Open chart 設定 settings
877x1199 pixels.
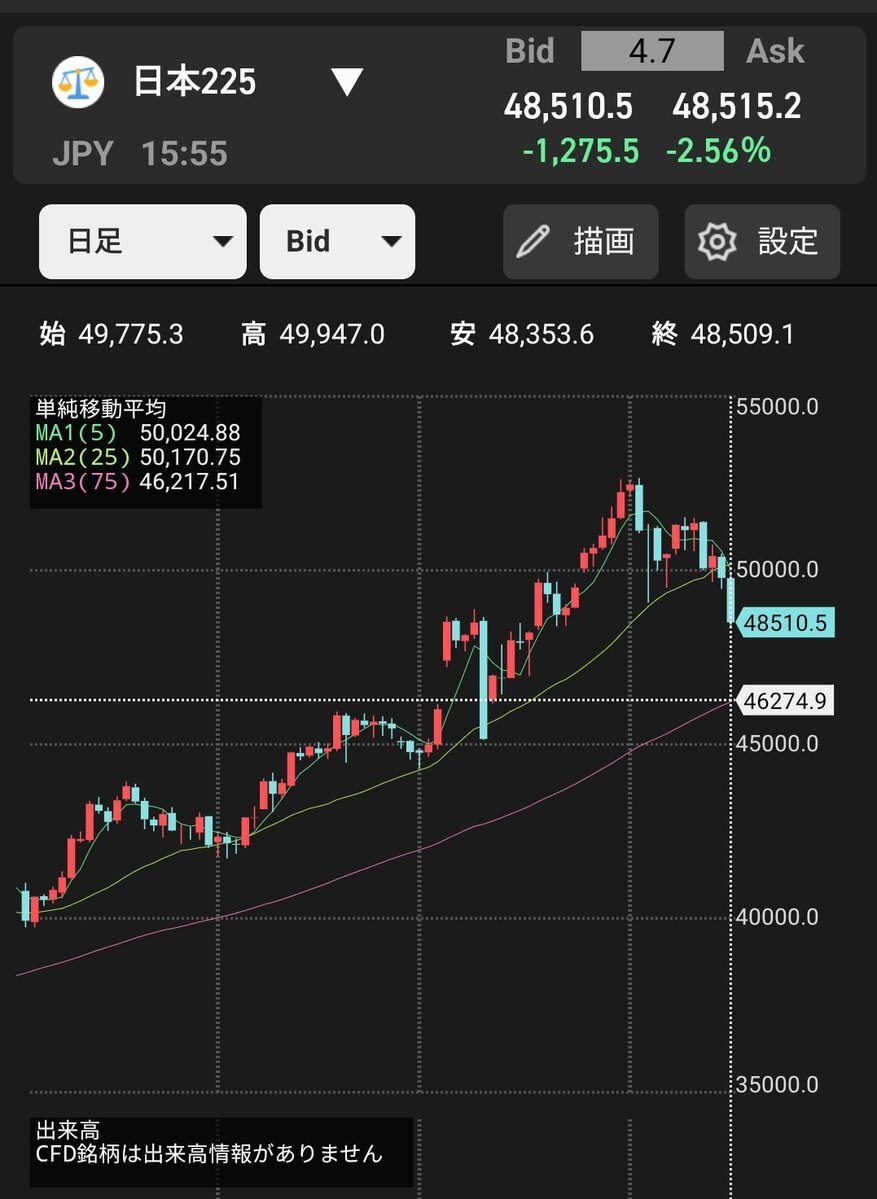tap(762, 241)
